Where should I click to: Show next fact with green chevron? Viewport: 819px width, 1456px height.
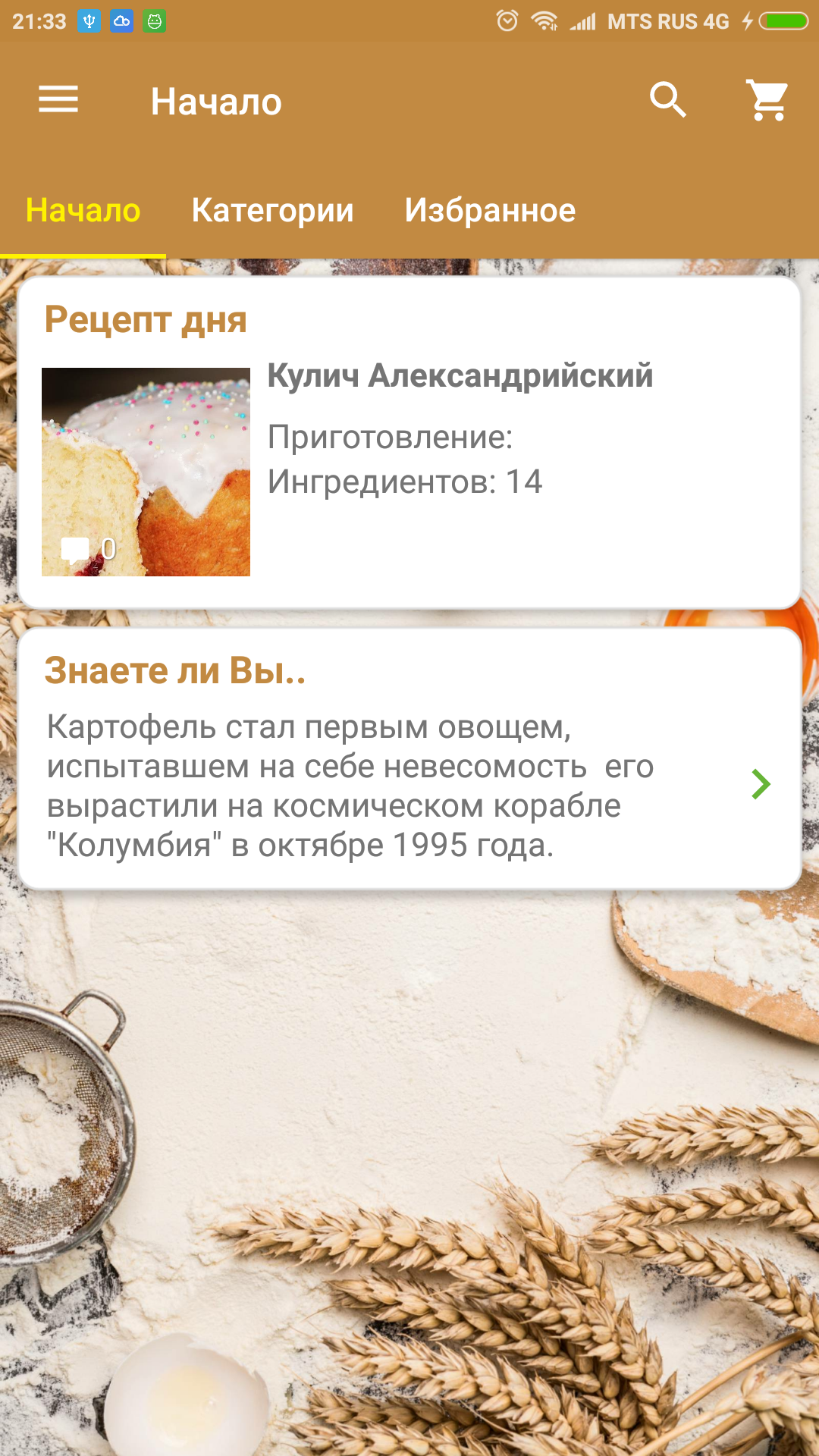[x=761, y=784]
